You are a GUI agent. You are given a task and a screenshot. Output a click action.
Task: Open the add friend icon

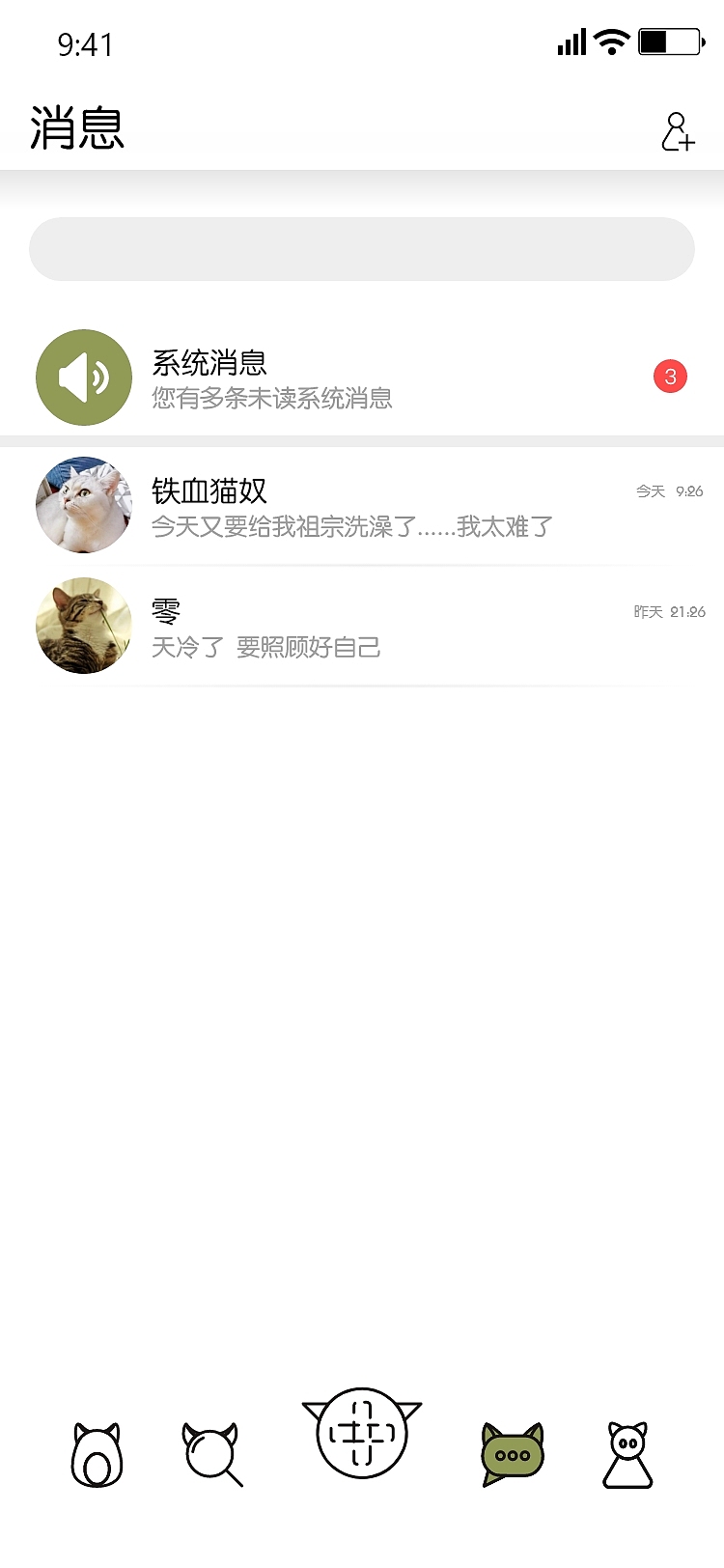[678, 132]
